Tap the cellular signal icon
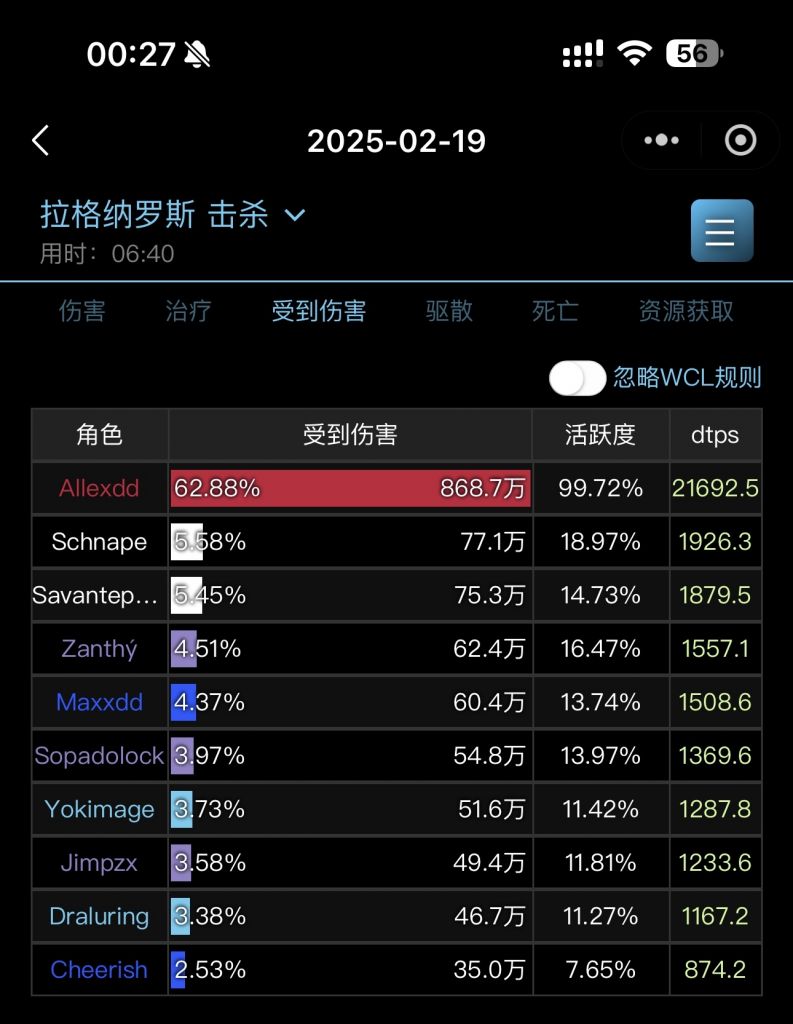Image resolution: width=793 pixels, height=1024 pixels. click(x=583, y=54)
